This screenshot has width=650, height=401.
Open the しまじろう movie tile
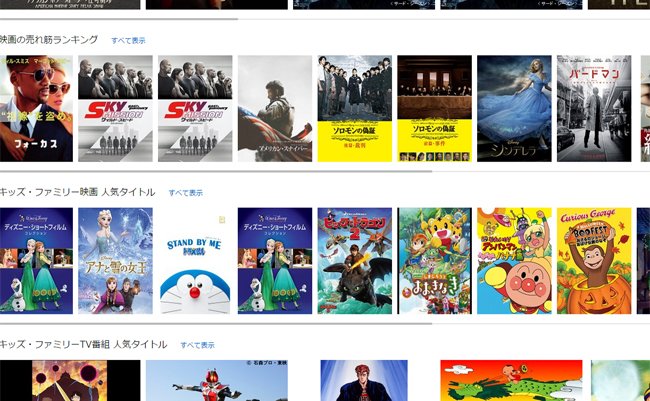434,260
